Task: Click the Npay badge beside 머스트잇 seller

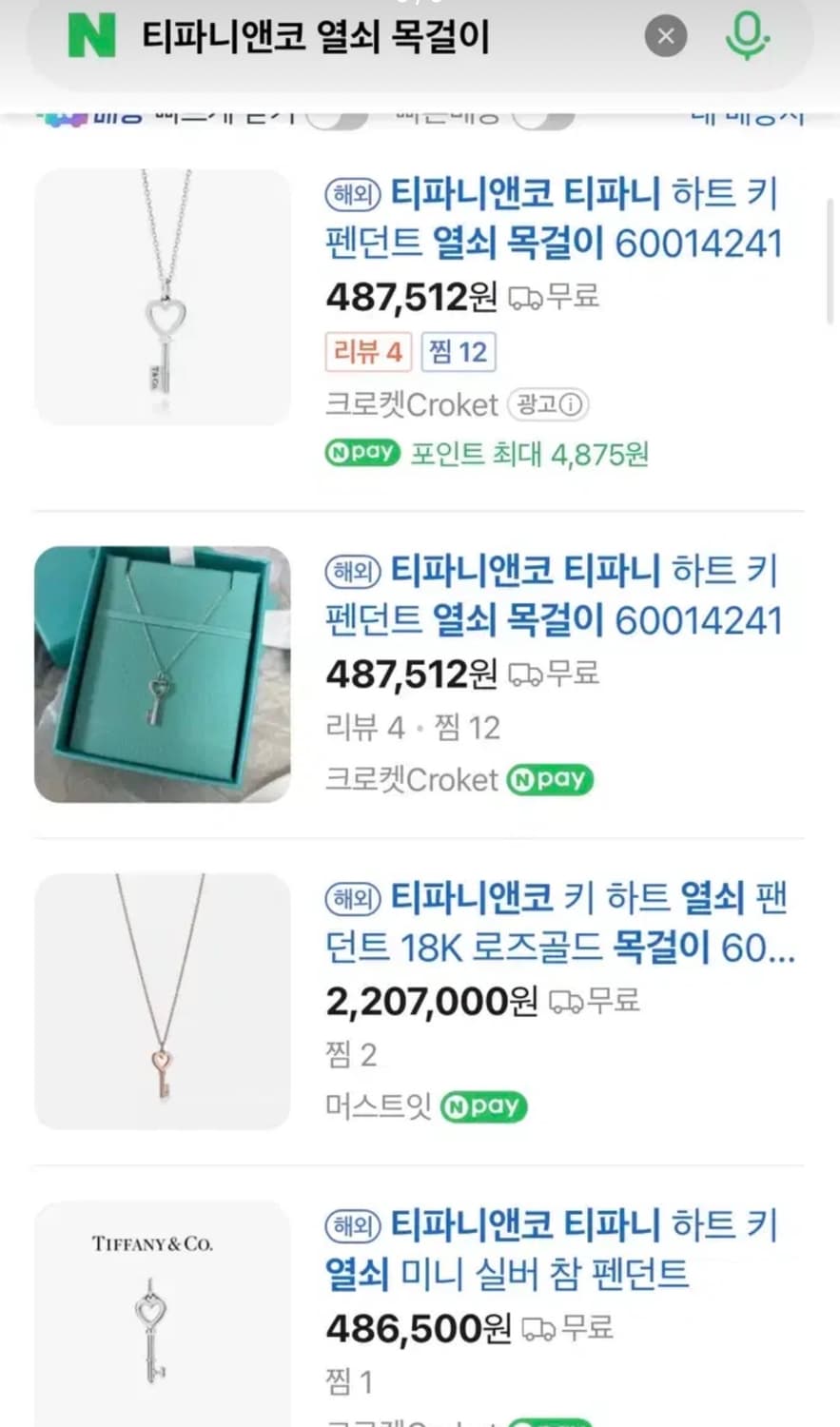Action: click(484, 1105)
